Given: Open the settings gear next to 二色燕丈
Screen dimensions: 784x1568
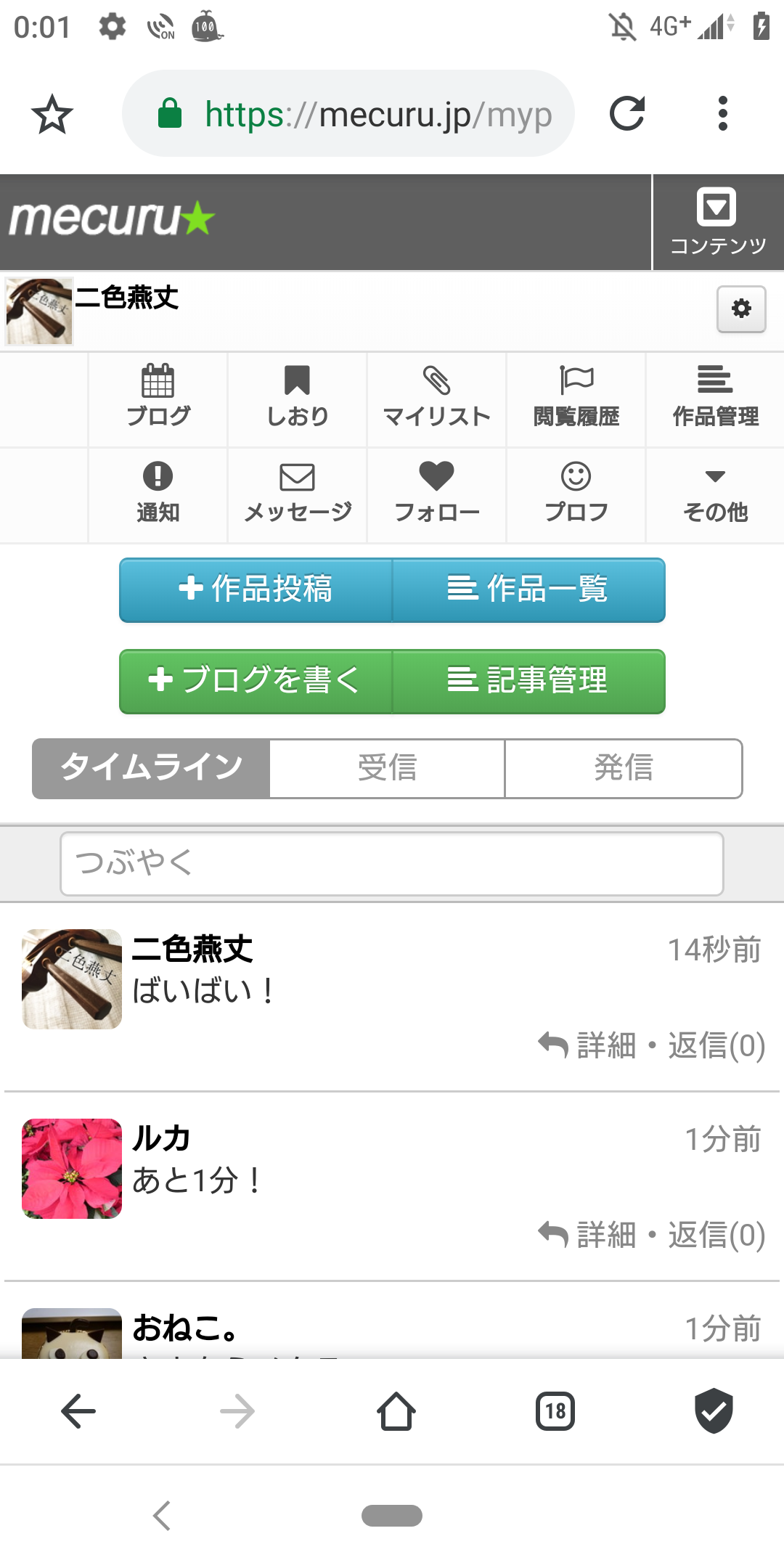Looking at the screenshot, I should tap(740, 309).
